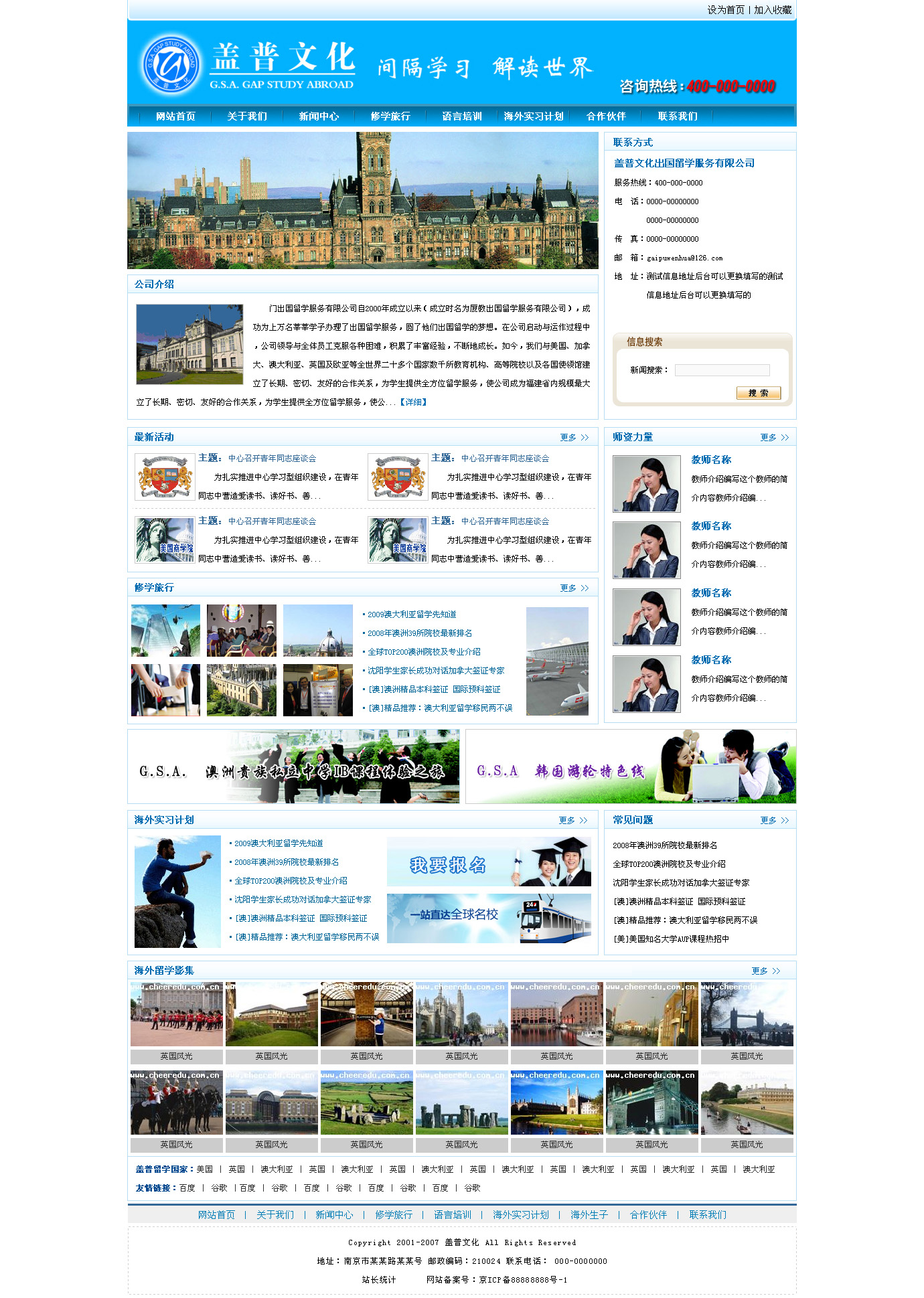Open the 设为首页 link

click(726, 10)
